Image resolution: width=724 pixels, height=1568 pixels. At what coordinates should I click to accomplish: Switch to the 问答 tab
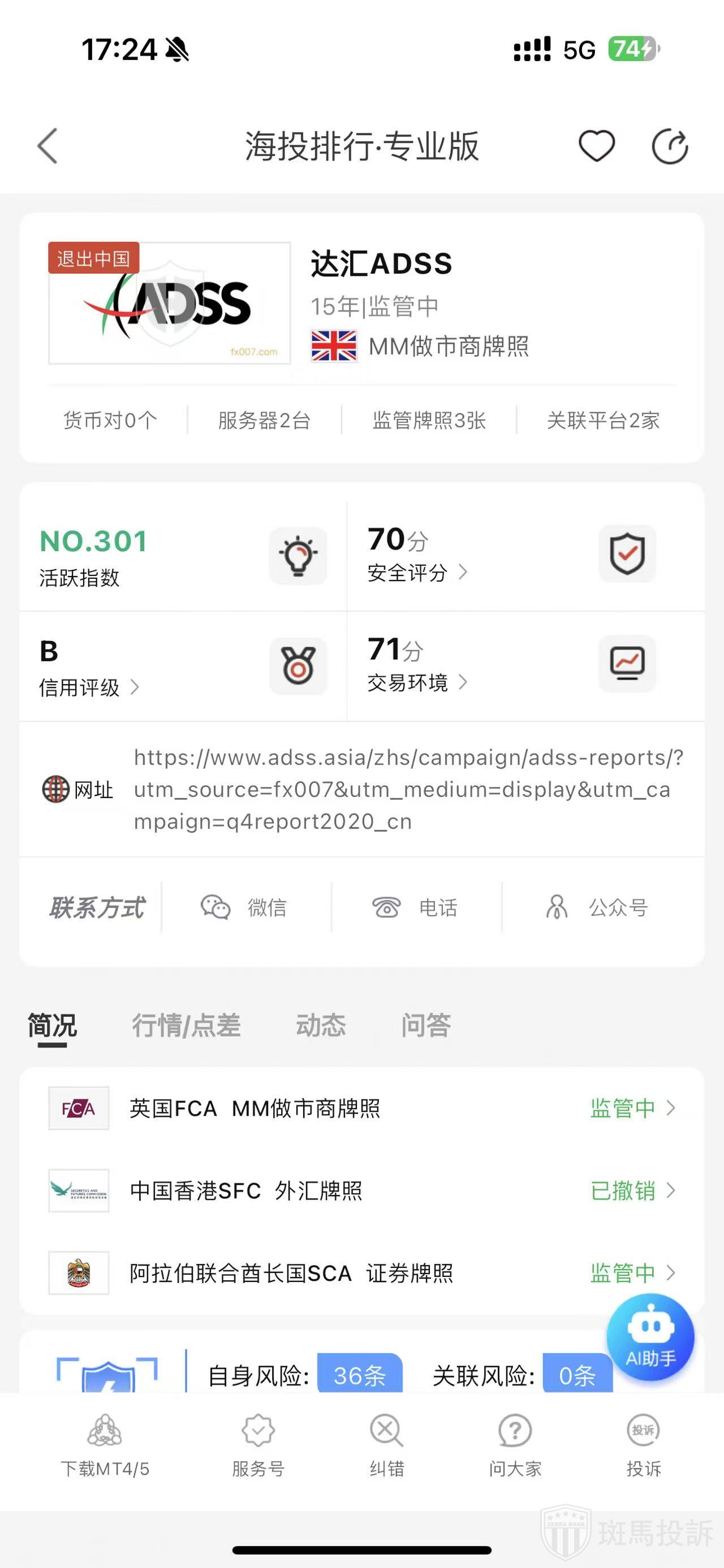pyautogui.click(x=425, y=1026)
